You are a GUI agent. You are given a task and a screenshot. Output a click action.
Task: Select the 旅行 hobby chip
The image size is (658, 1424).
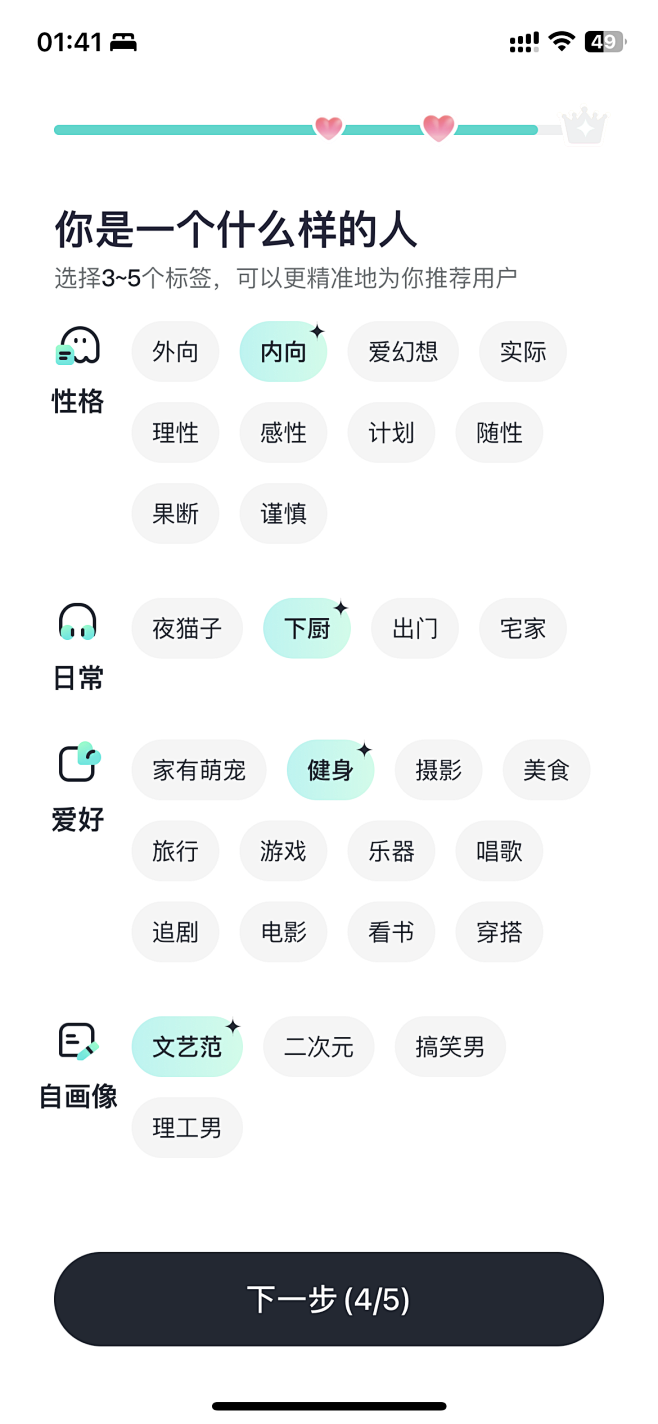(175, 851)
